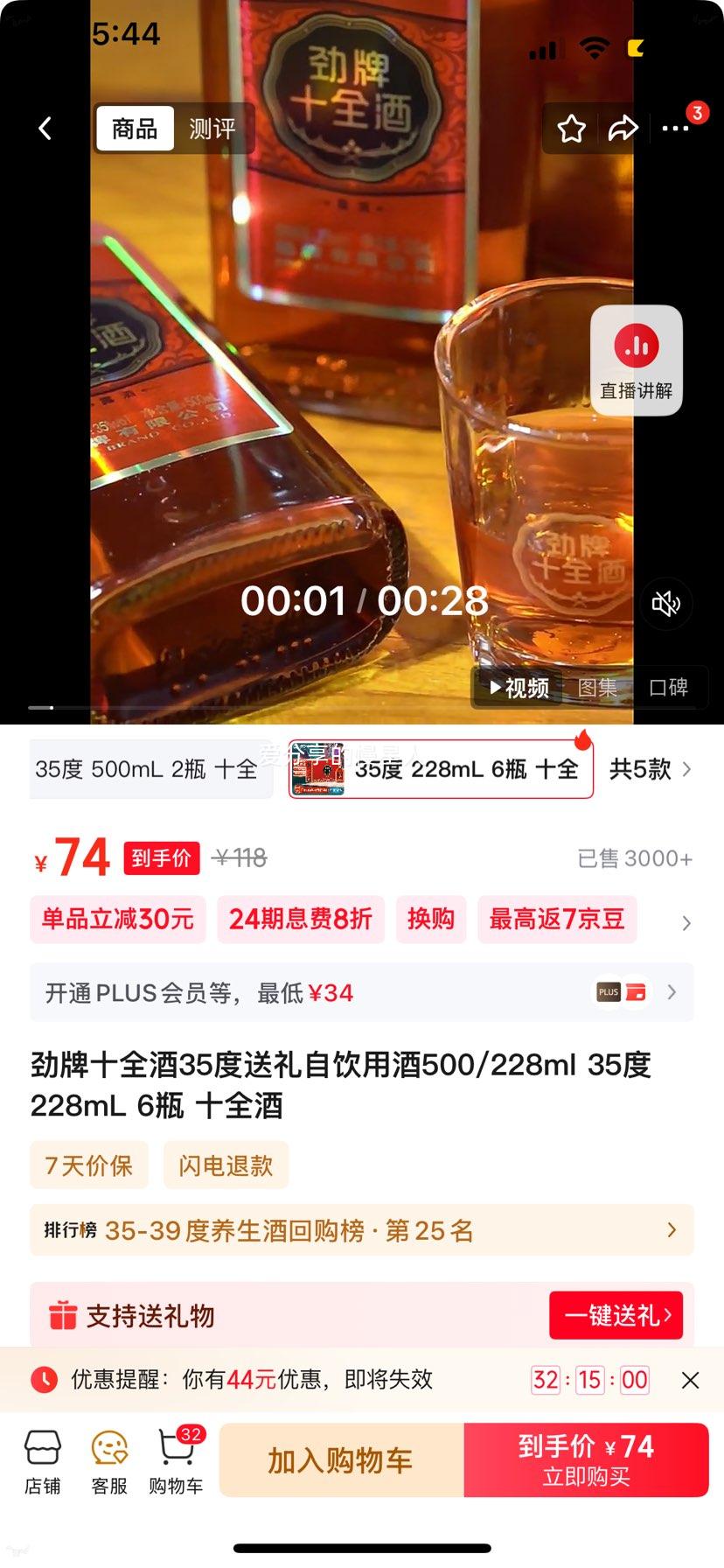The width and height of the screenshot is (724, 1568).
Task: Tap the back arrow to return
Action: pyautogui.click(x=45, y=128)
